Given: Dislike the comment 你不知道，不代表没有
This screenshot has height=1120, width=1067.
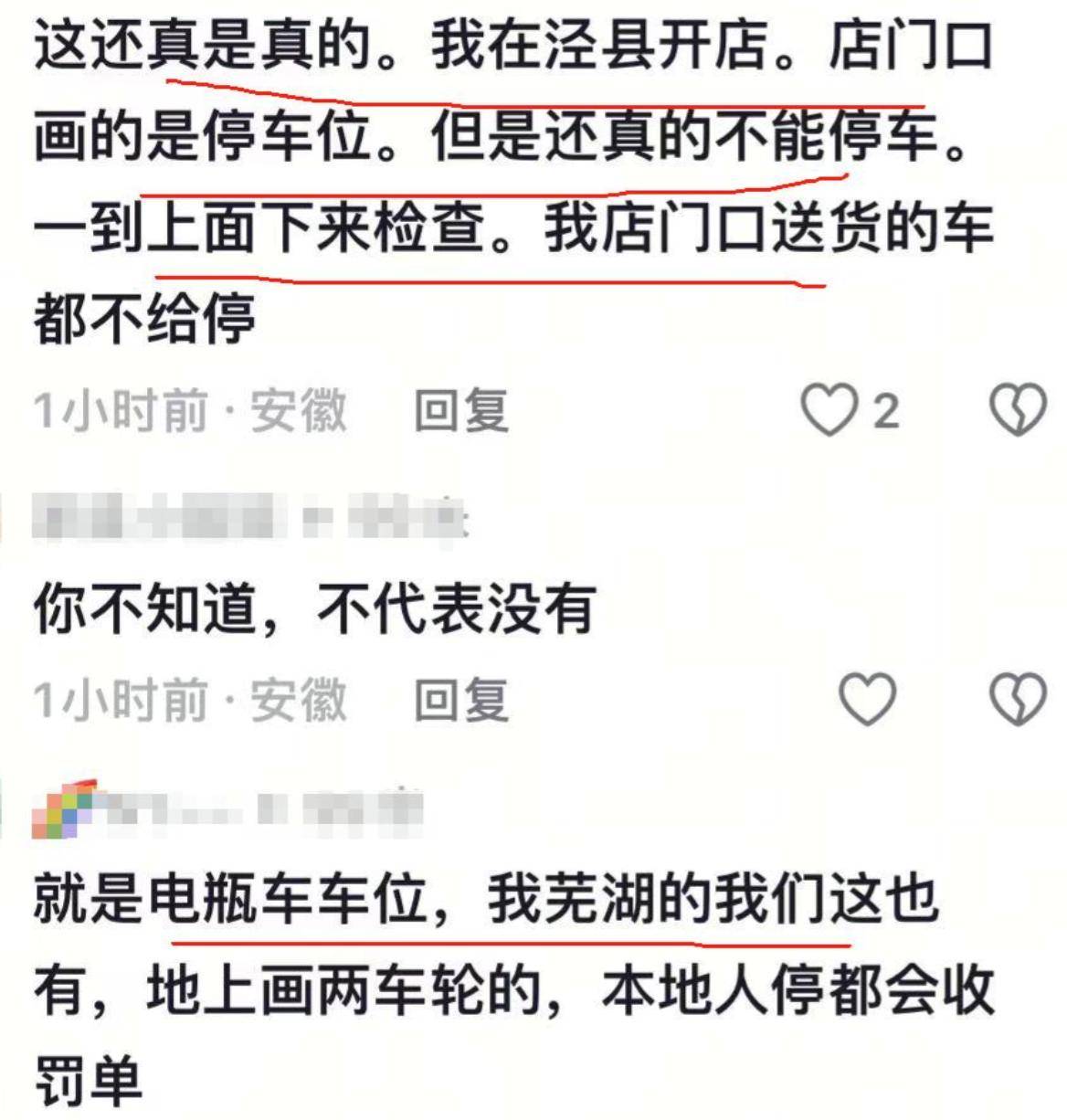Looking at the screenshot, I should tap(1018, 700).
